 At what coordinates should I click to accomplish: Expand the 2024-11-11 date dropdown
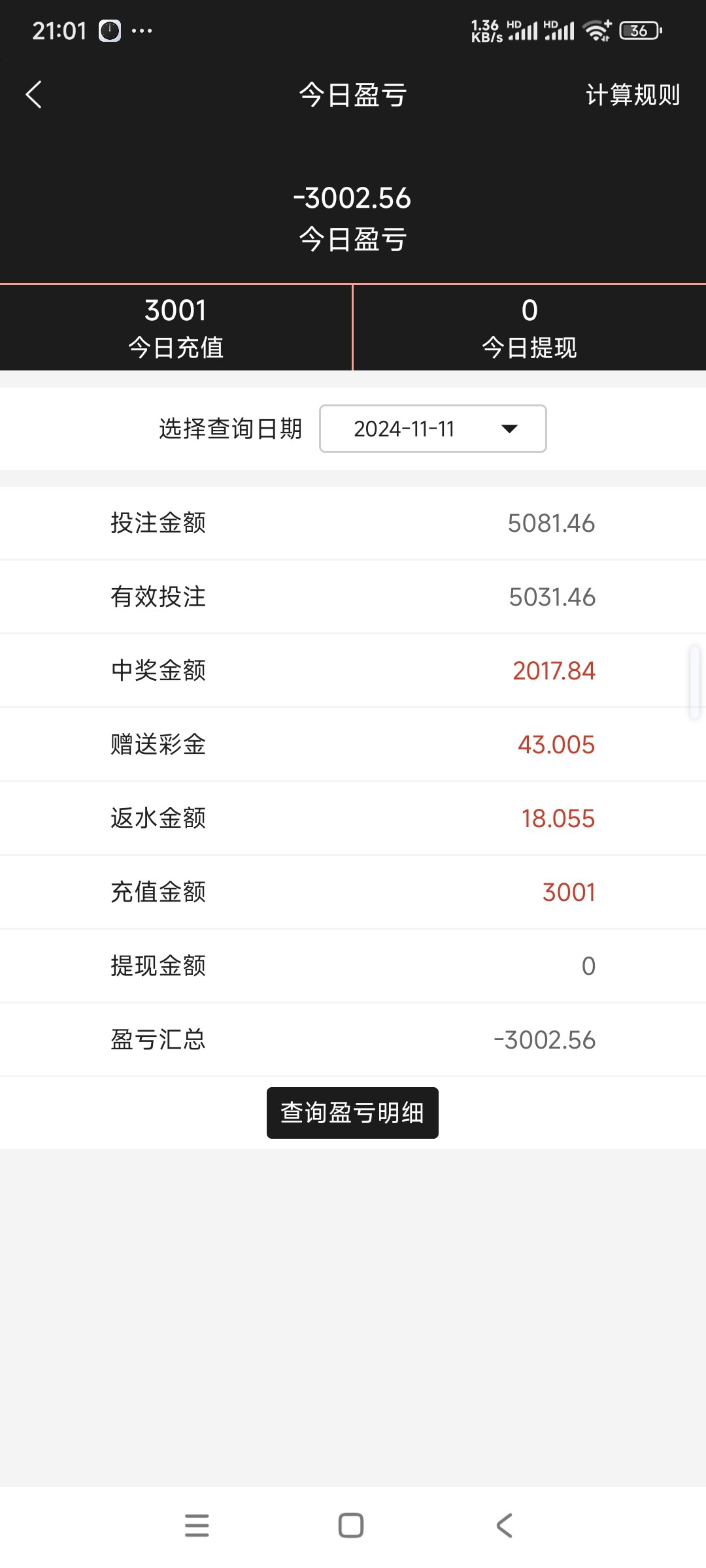click(x=433, y=429)
